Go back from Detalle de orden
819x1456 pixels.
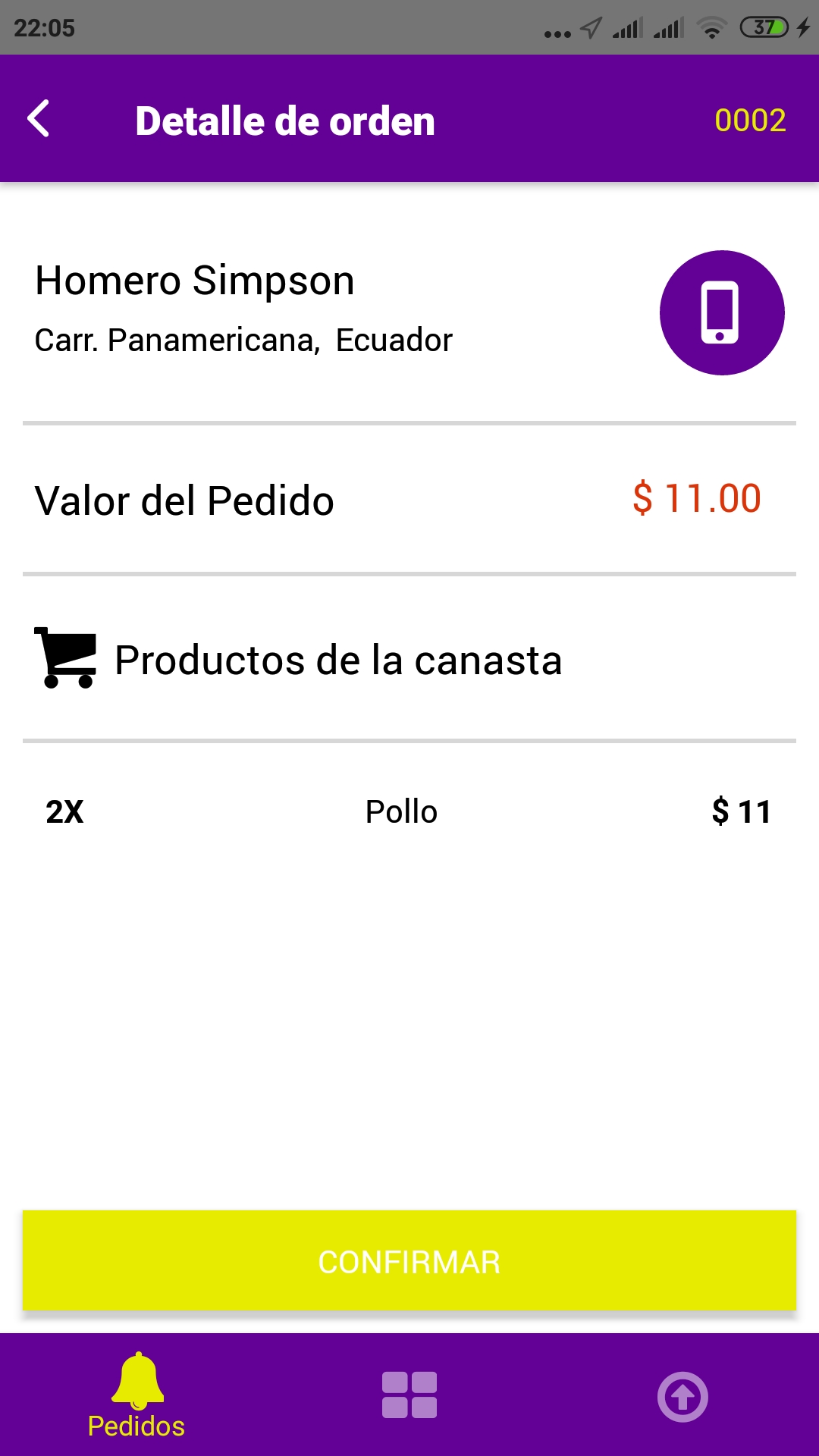coord(39,119)
